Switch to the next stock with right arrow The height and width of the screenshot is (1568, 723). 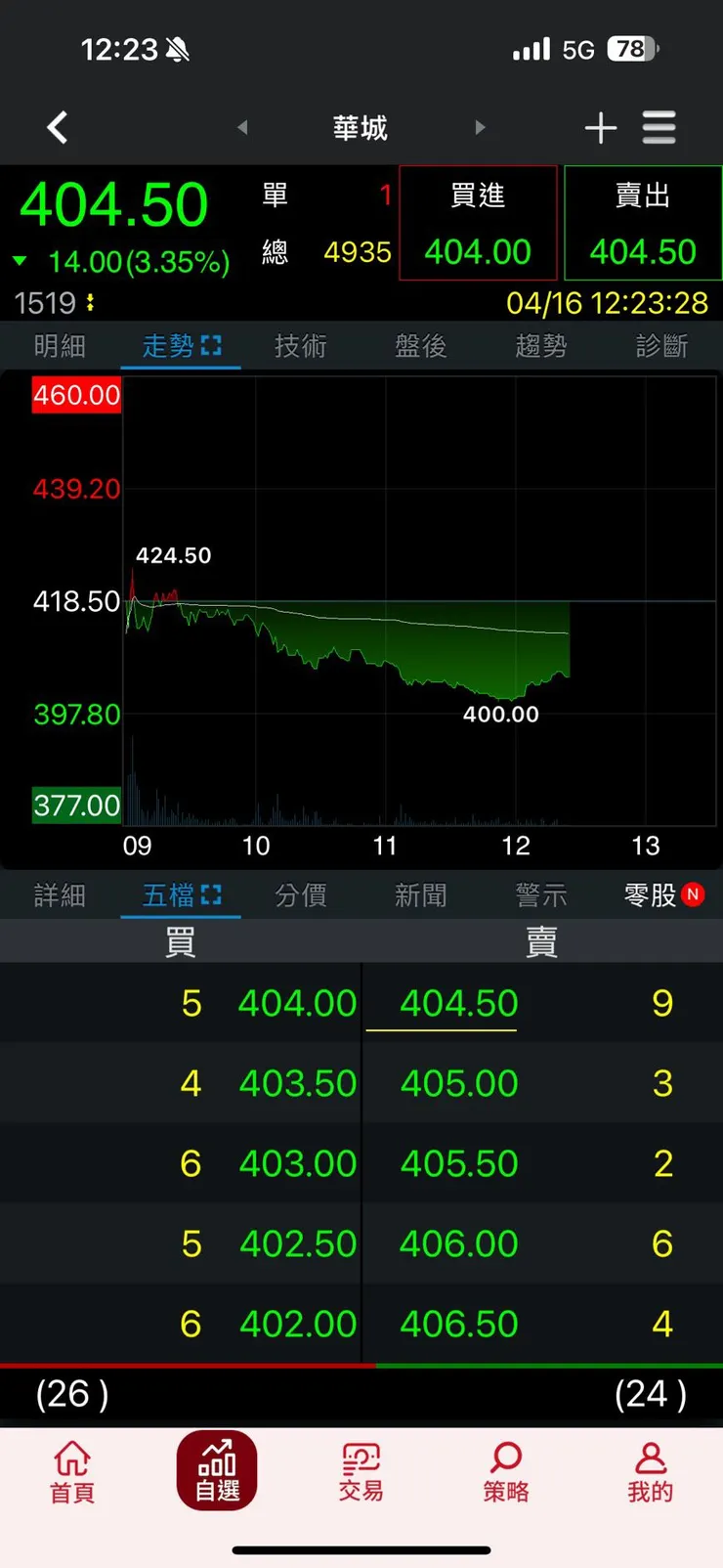point(480,127)
